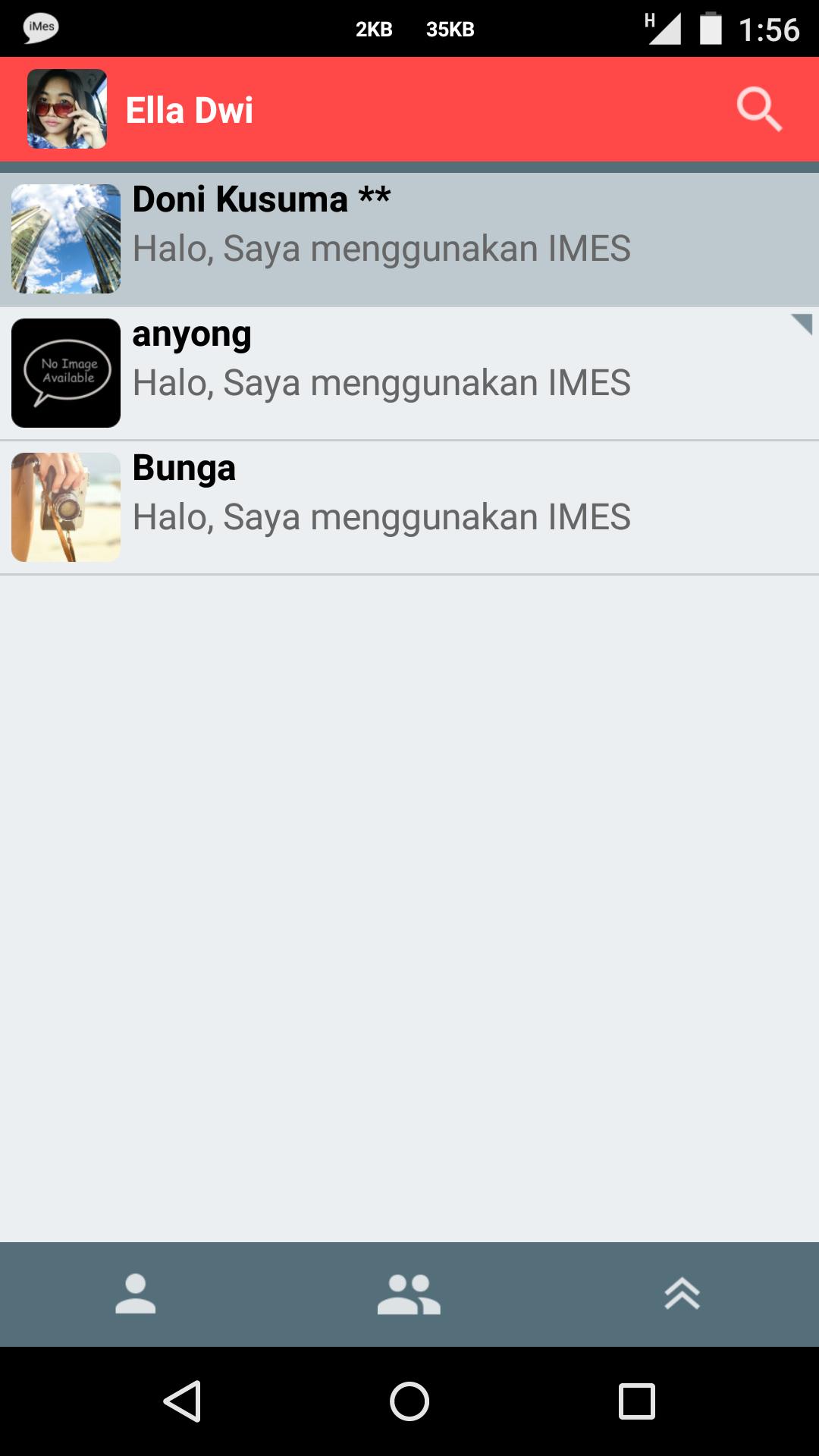Open Doni Kusuma's skyscraper avatar
The image size is (819, 1456).
pyautogui.click(x=66, y=237)
